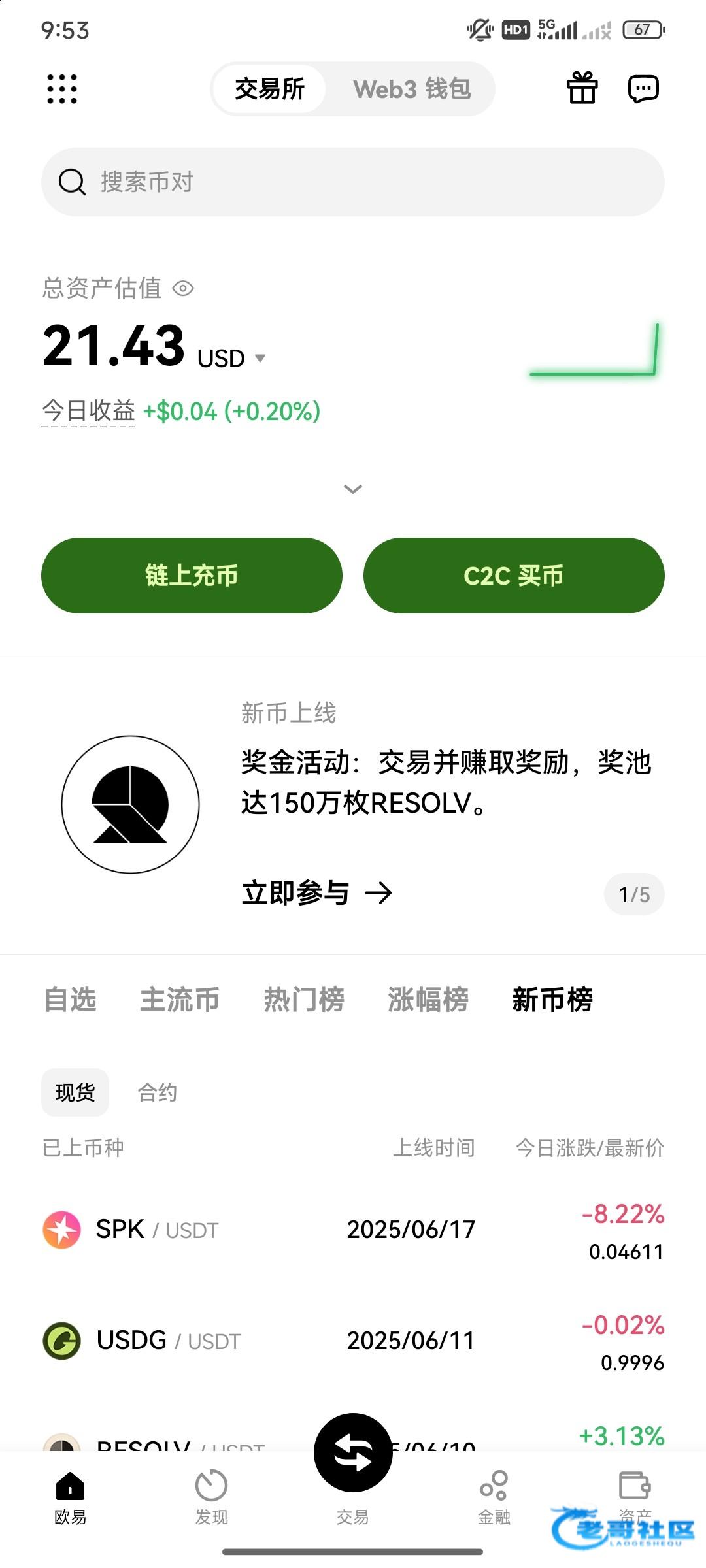The height and width of the screenshot is (1568, 706).
Task: Switch to 热门榜 tab
Action: [304, 1000]
